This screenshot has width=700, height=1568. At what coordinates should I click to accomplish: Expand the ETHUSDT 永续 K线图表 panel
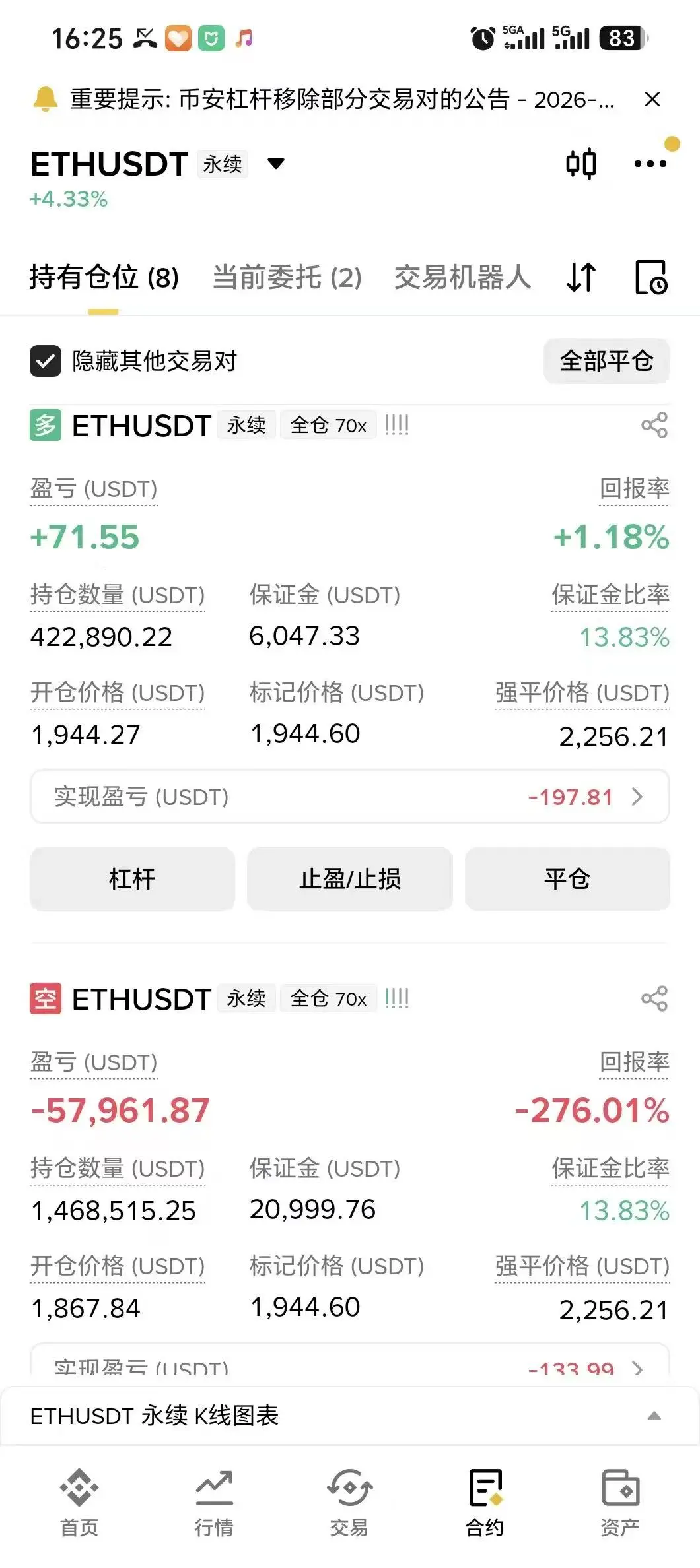point(350,1416)
